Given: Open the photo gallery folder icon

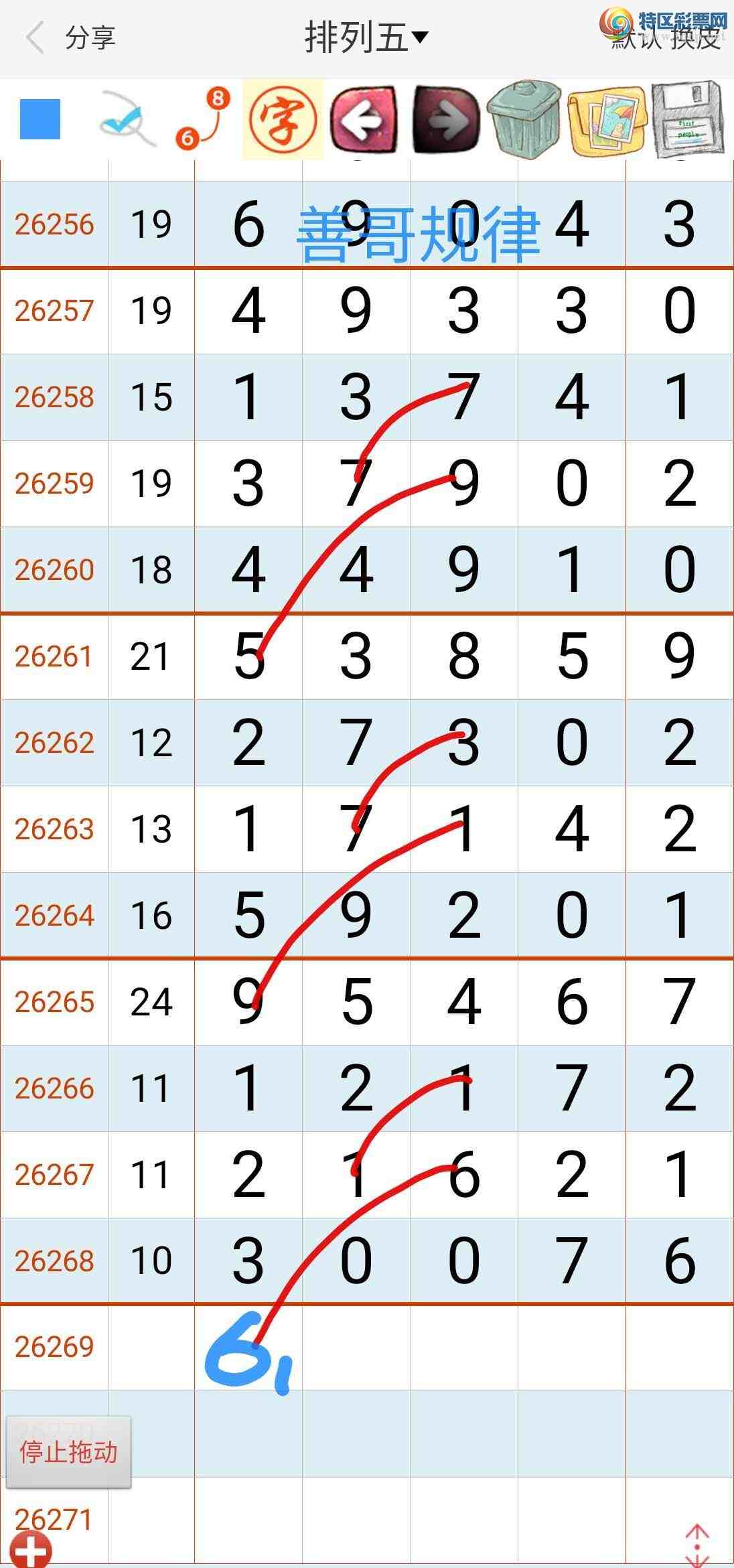Looking at the screenshot, I should click(x=607, y=121).
